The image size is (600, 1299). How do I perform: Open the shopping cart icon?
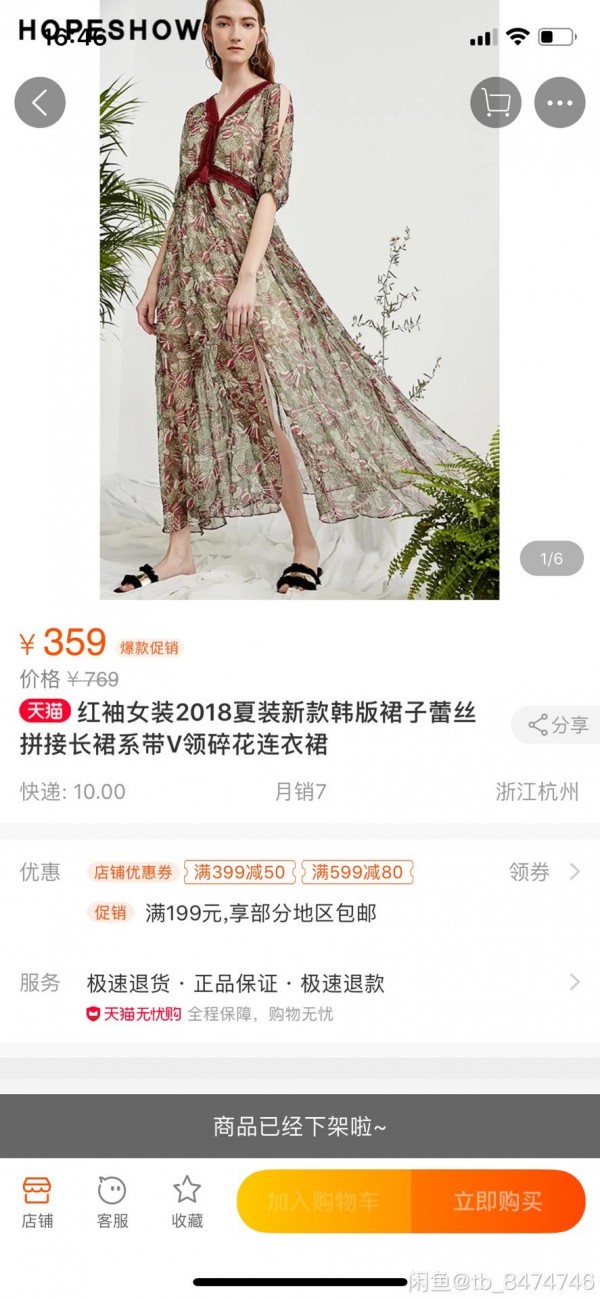(496, 102)
